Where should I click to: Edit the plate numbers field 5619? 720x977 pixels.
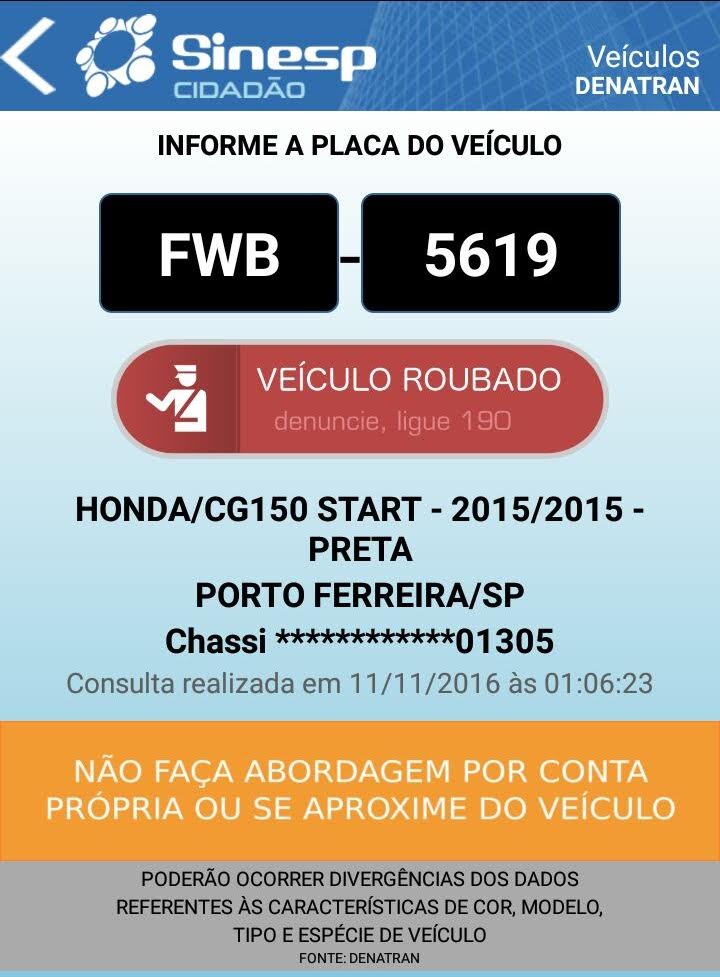490,254
